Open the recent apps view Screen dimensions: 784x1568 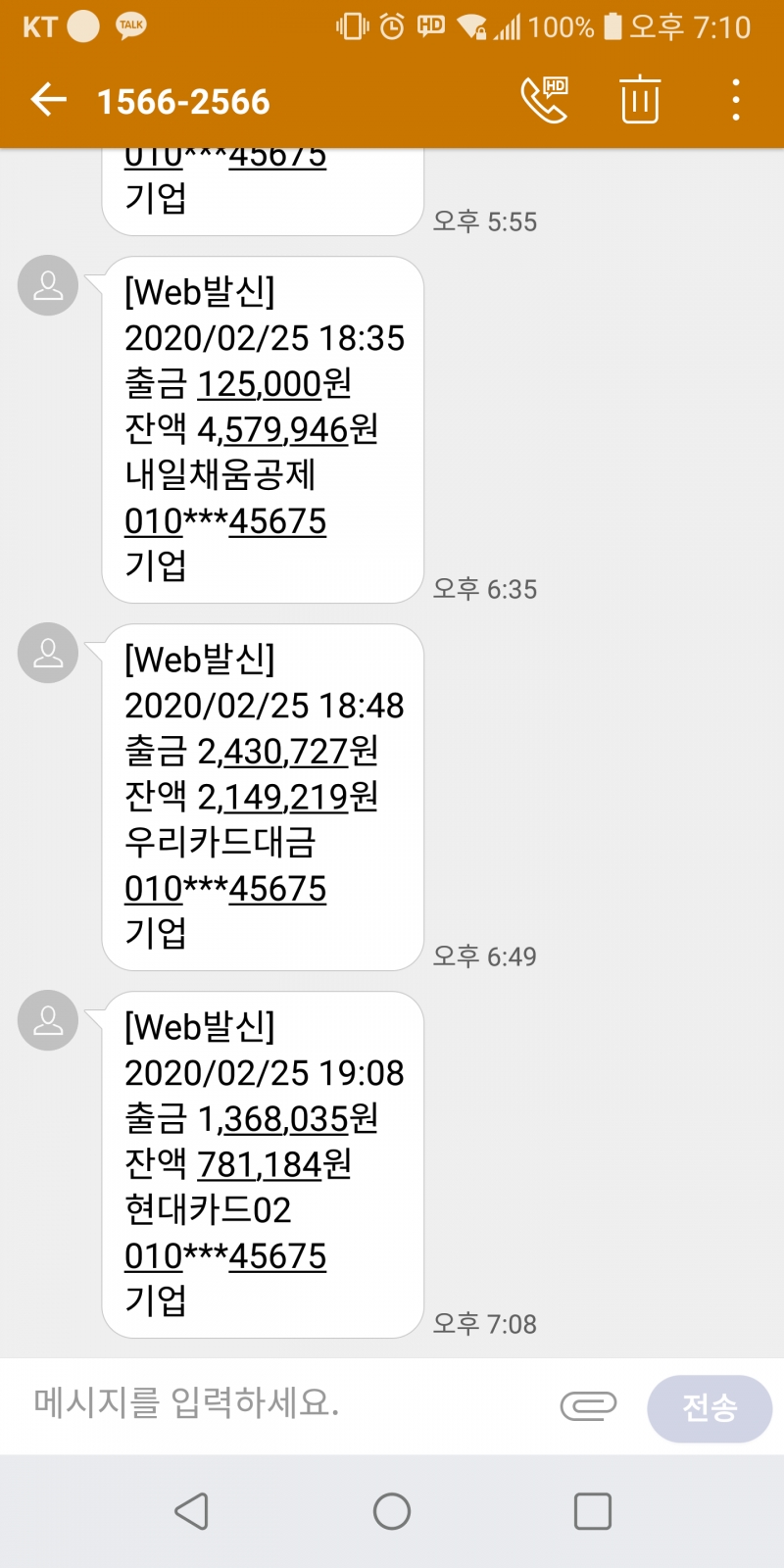point(592,1511)
